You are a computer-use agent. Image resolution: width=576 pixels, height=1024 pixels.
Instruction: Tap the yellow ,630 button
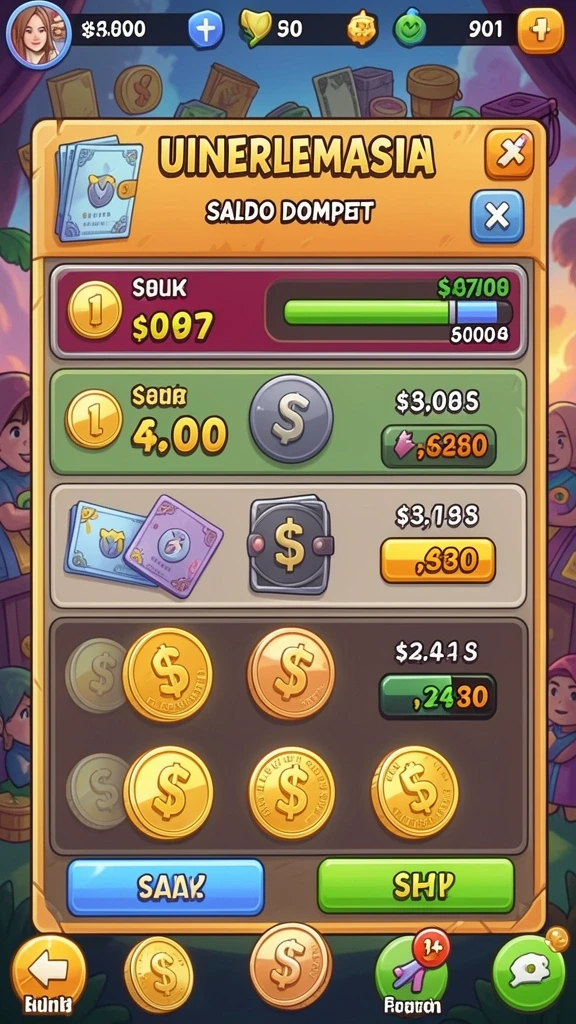point(438,560)
